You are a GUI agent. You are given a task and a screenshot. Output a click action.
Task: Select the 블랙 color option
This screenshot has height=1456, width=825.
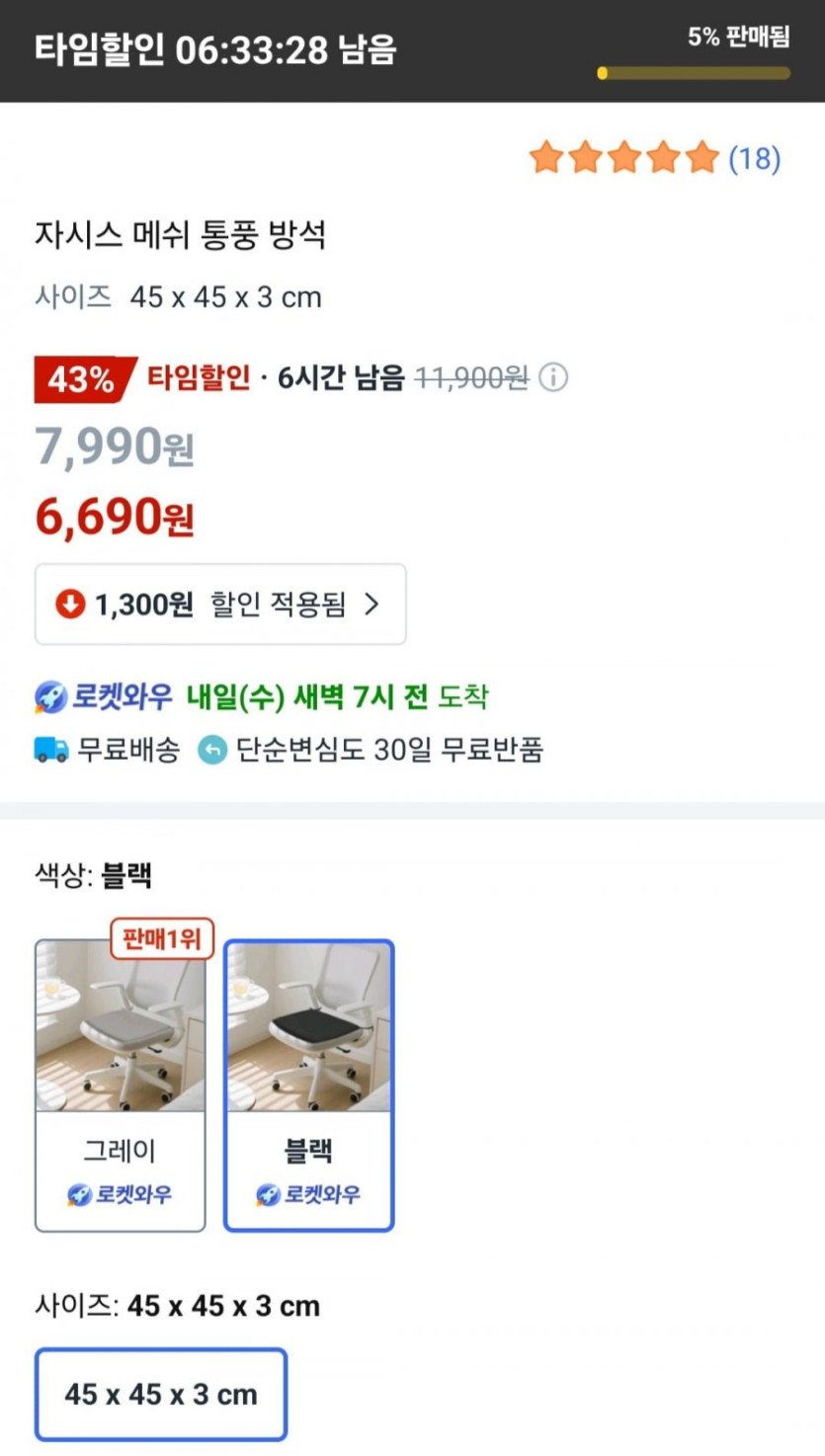[x=308, y=1085]
